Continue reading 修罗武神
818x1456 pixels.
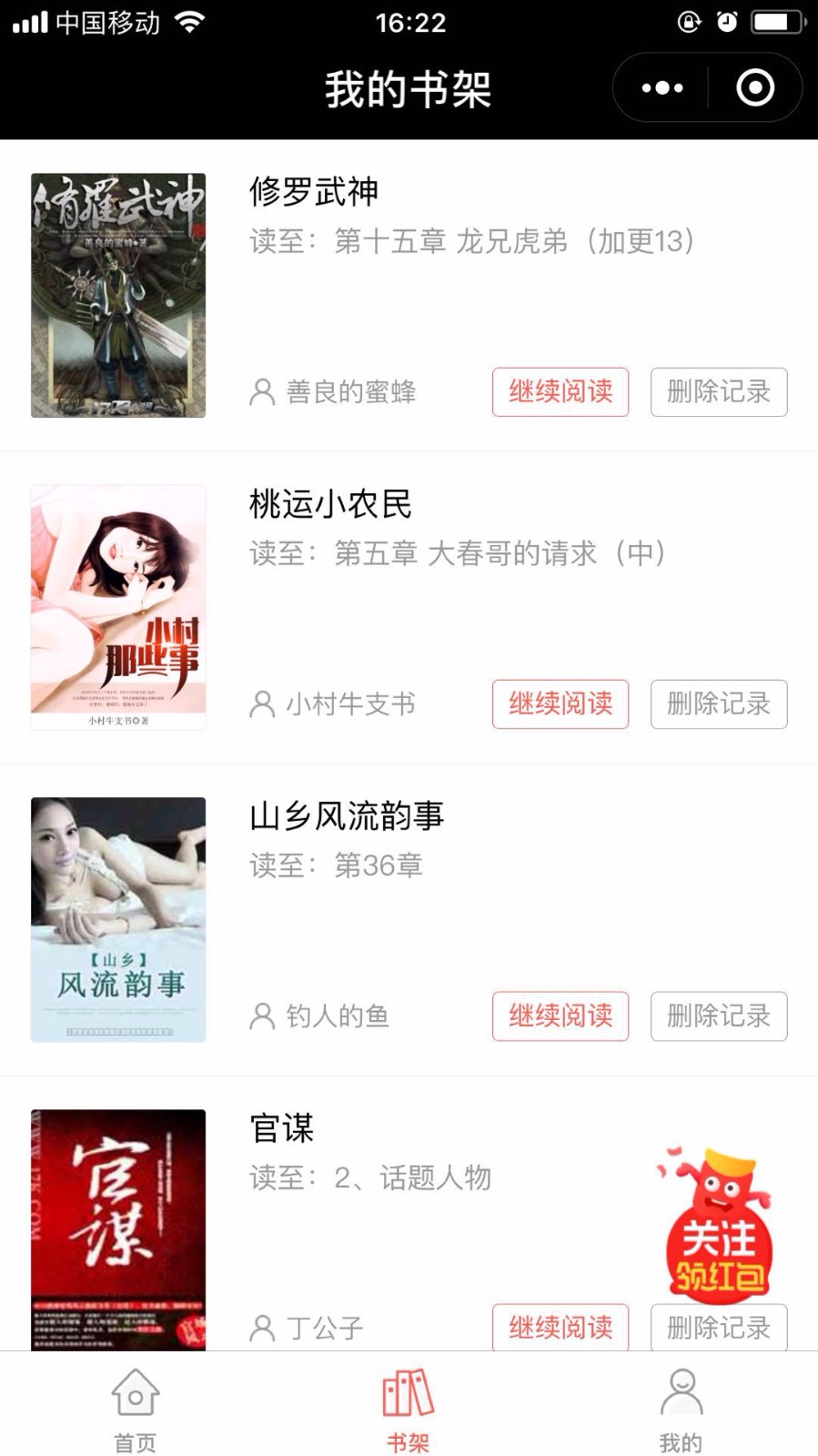coord(560,392)
